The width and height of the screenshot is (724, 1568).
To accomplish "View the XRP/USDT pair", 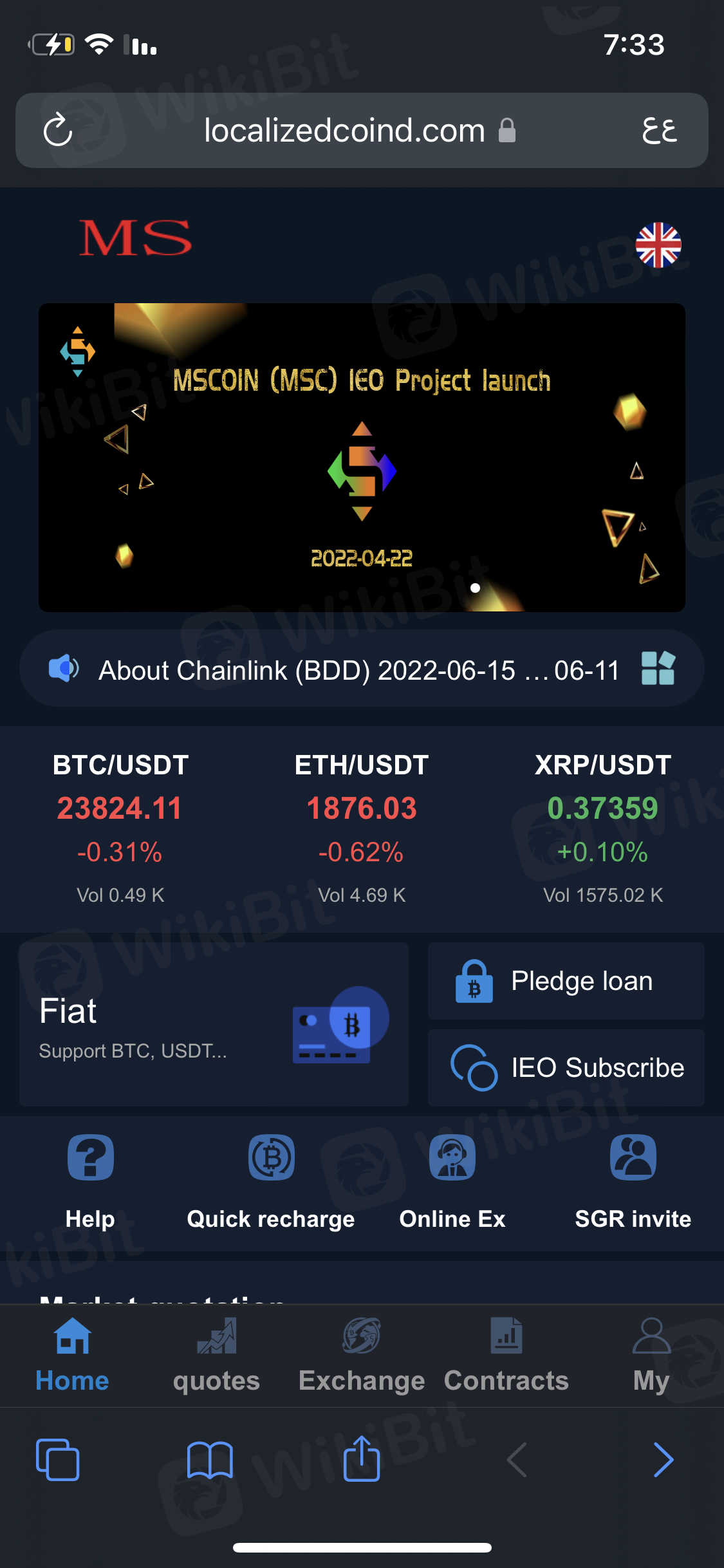I will 603,826.
